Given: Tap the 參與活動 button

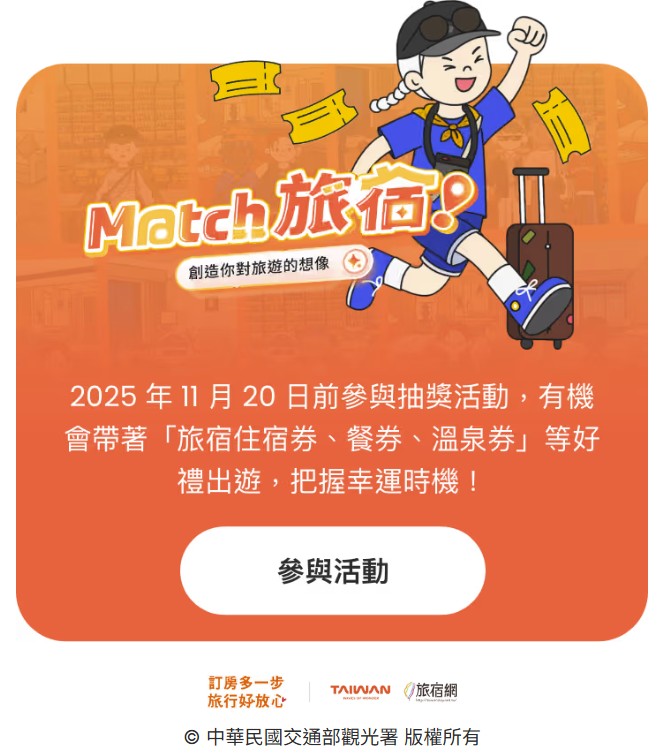Looking at the screenshot, I should pyautogui.click(x=332, y=571).
